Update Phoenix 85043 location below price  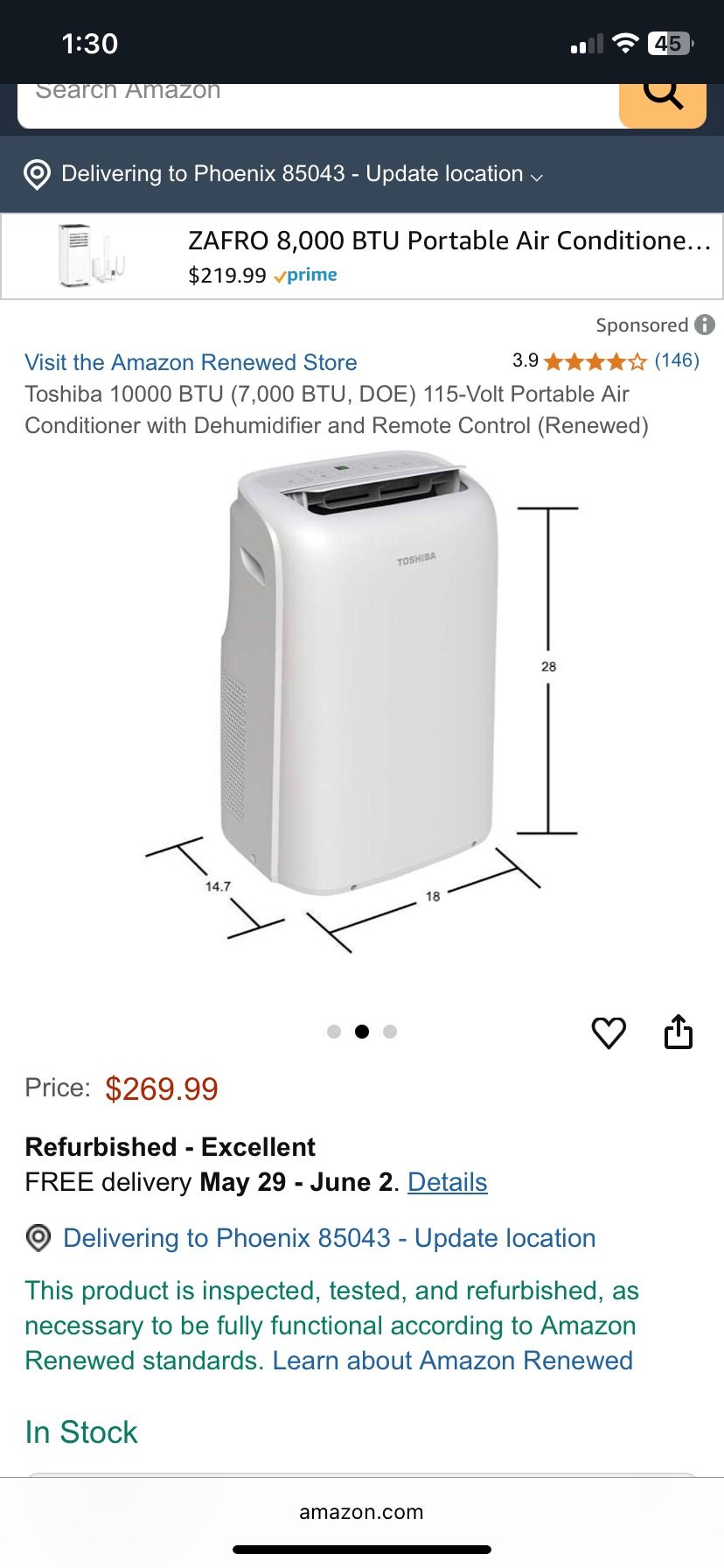(329, 1238)
